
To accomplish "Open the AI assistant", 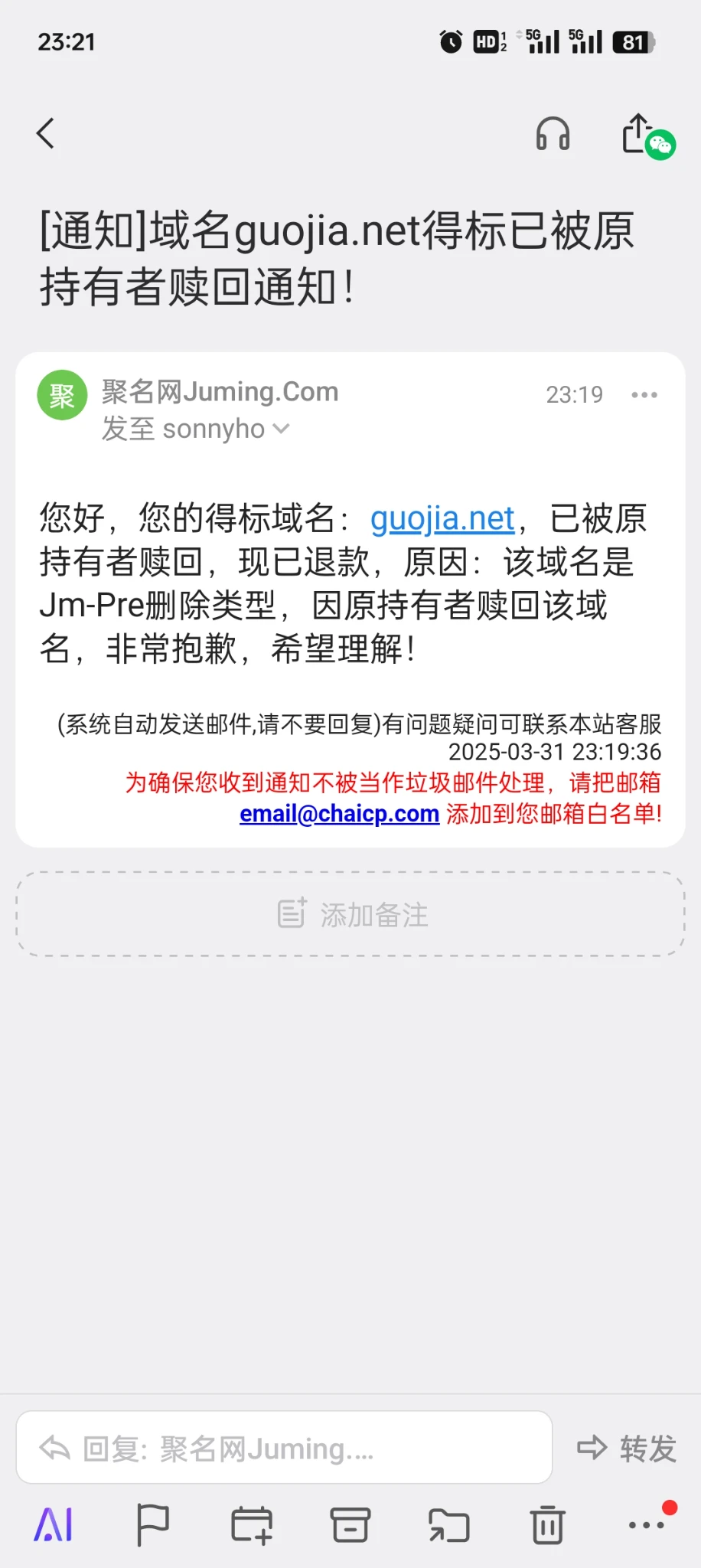I will pos(54,1524).
